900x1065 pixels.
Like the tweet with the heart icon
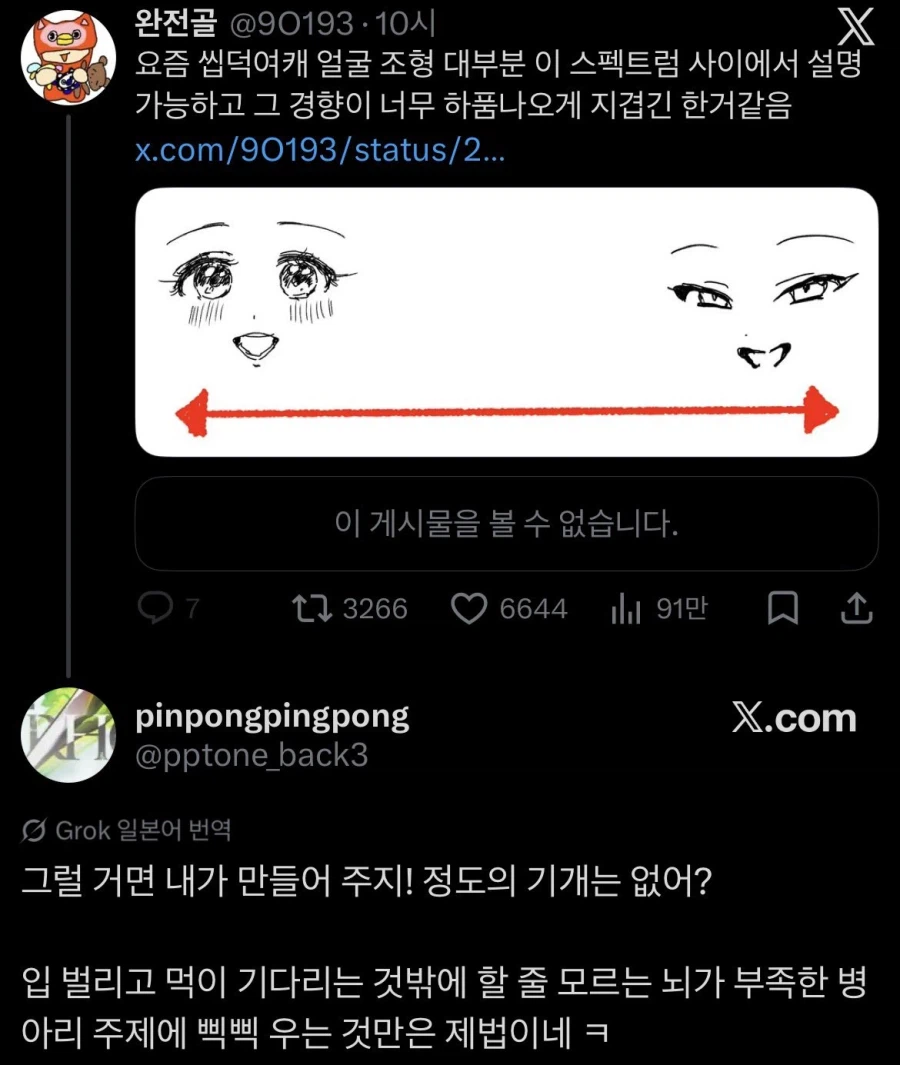click(x=470, y=607)
